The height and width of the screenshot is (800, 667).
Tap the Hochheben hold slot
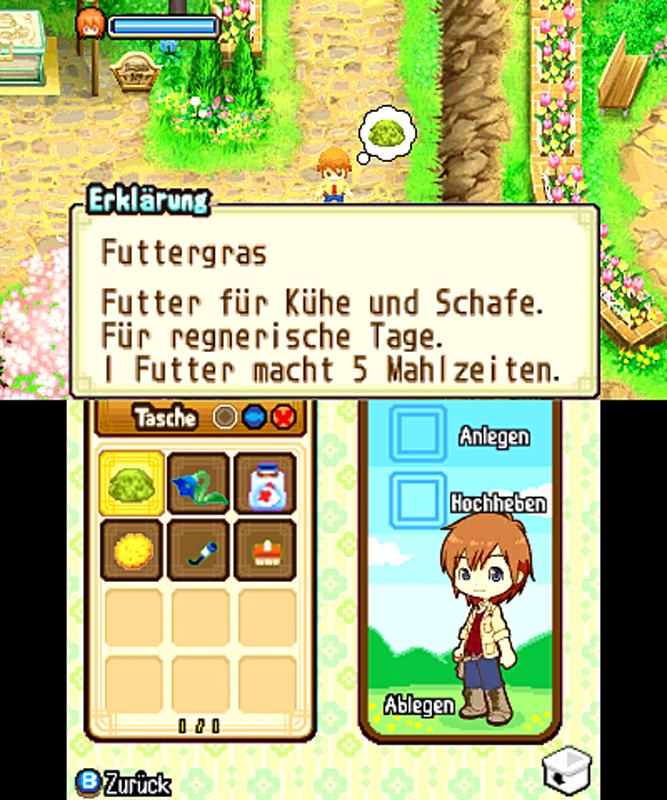pyautogui.click(x=416, y=497)
